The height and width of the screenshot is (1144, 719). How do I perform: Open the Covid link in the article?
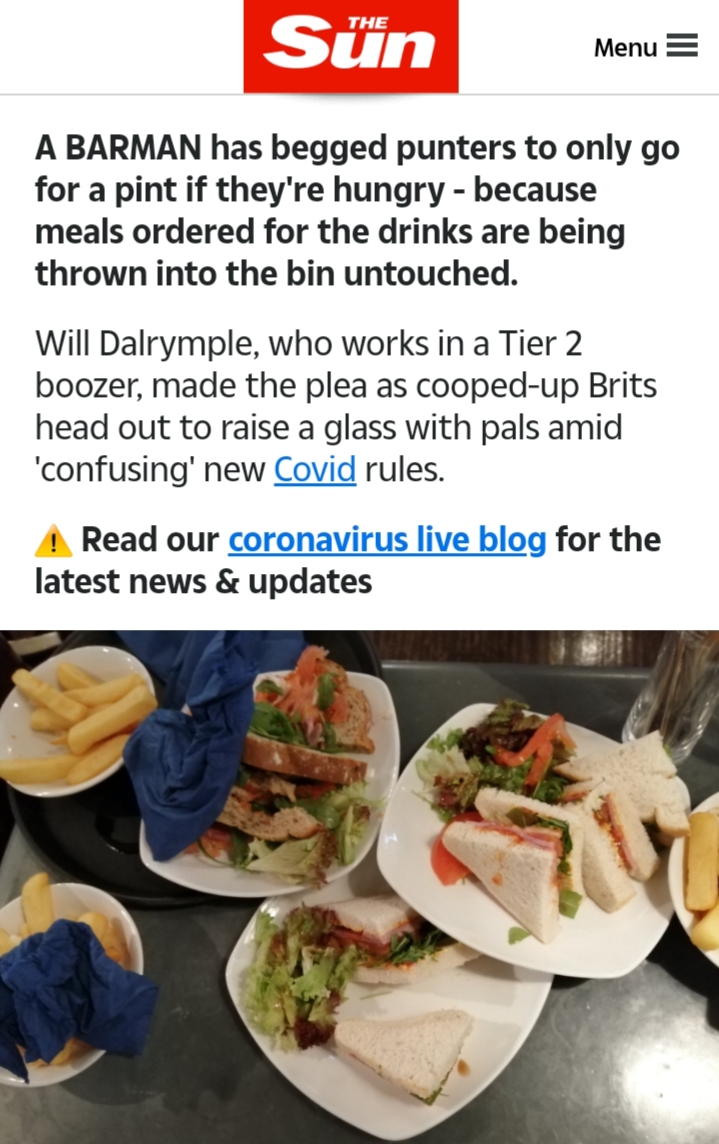pyautogui.click(x=315, y=469)
